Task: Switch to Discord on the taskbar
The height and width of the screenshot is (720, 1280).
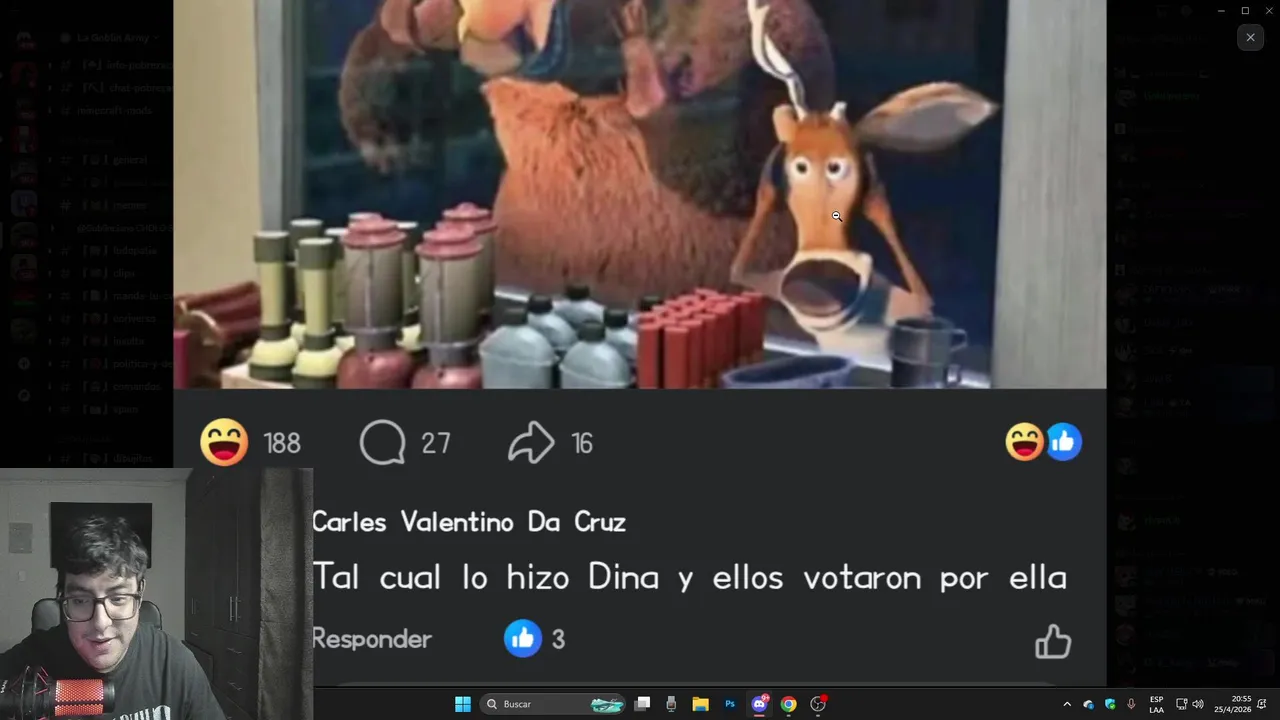Action: [x=759, y=704]
